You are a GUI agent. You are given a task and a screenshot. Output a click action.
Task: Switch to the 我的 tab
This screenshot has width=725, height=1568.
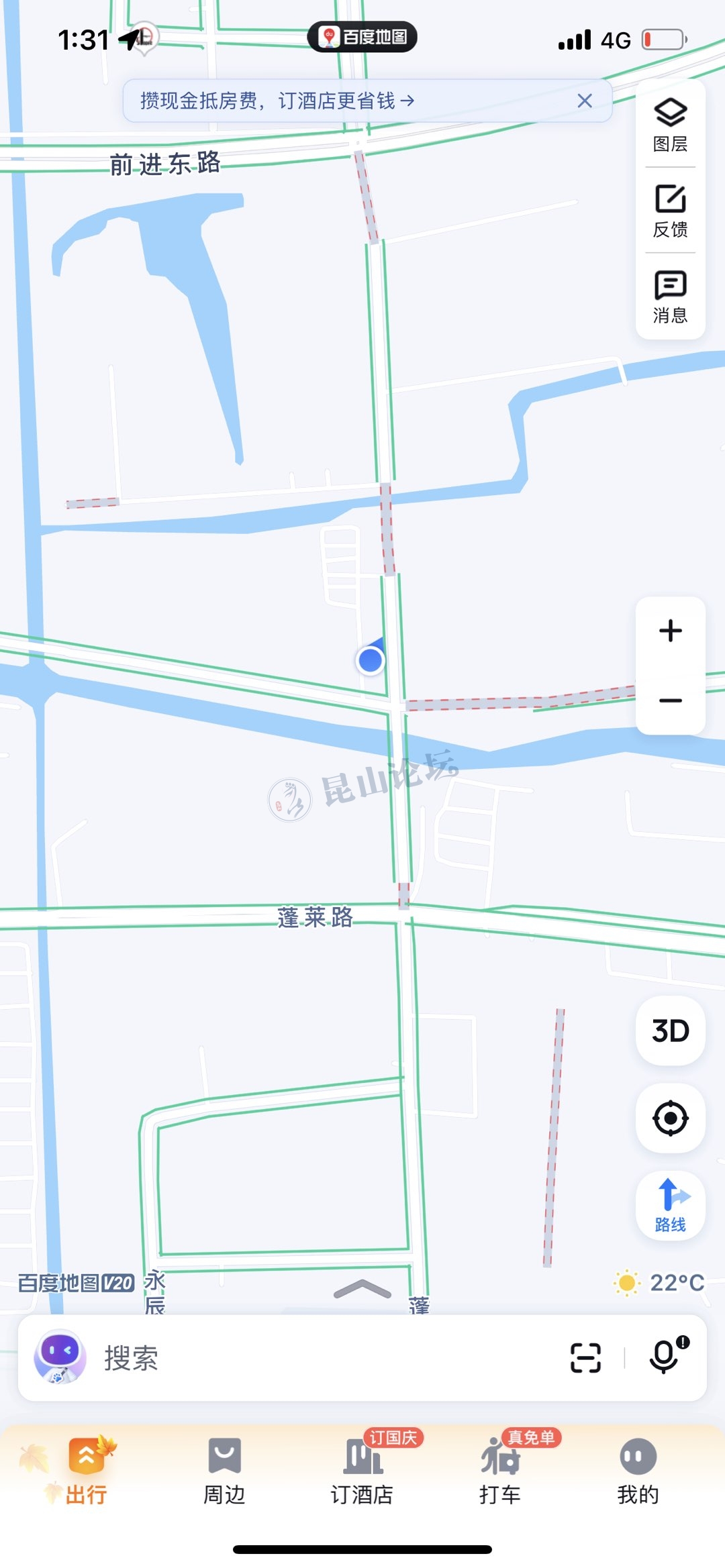coord(638,1471)
